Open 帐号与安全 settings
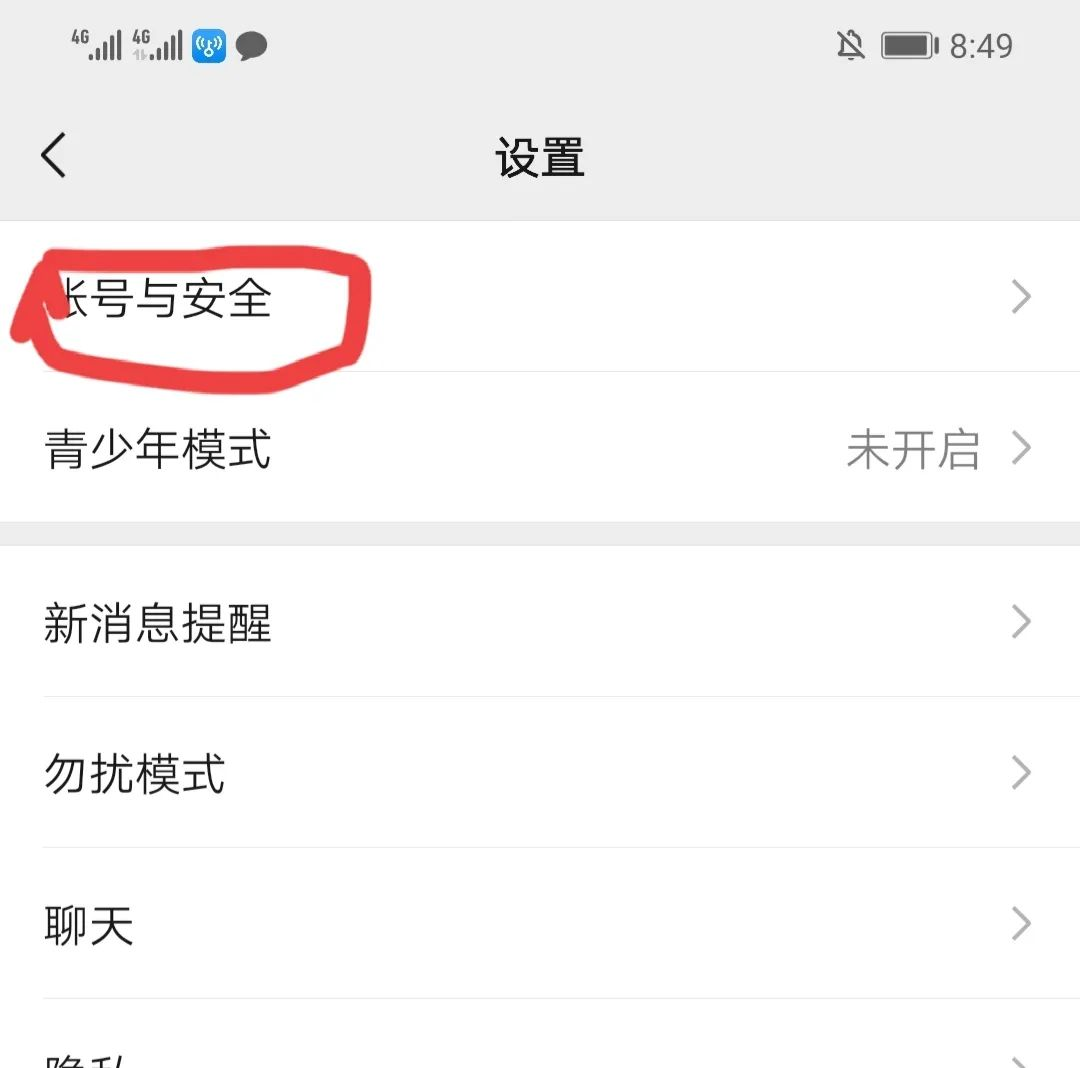Image resolution: width=1080 pixels, height=1068 pixels. point(540,297)
